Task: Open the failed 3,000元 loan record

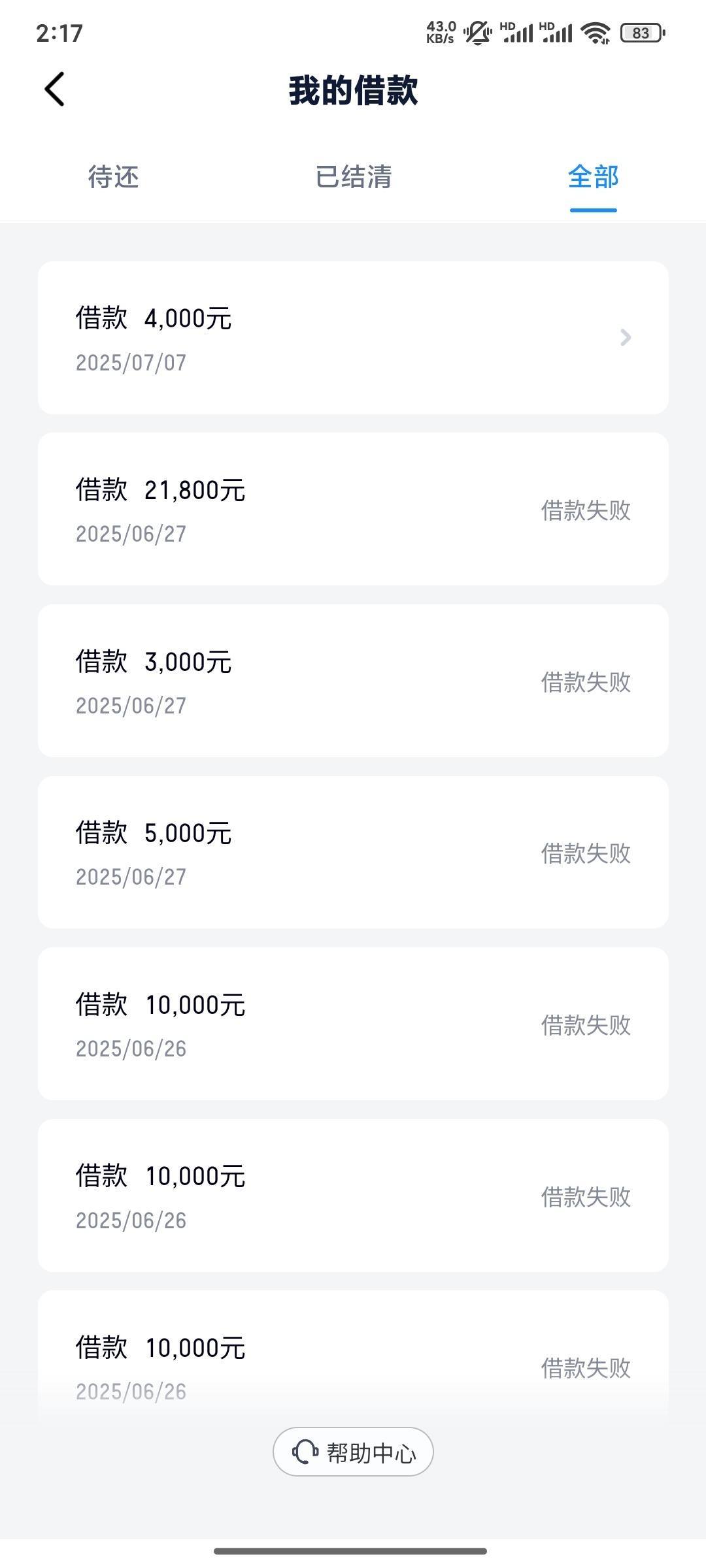Action: tap(353, 681)
